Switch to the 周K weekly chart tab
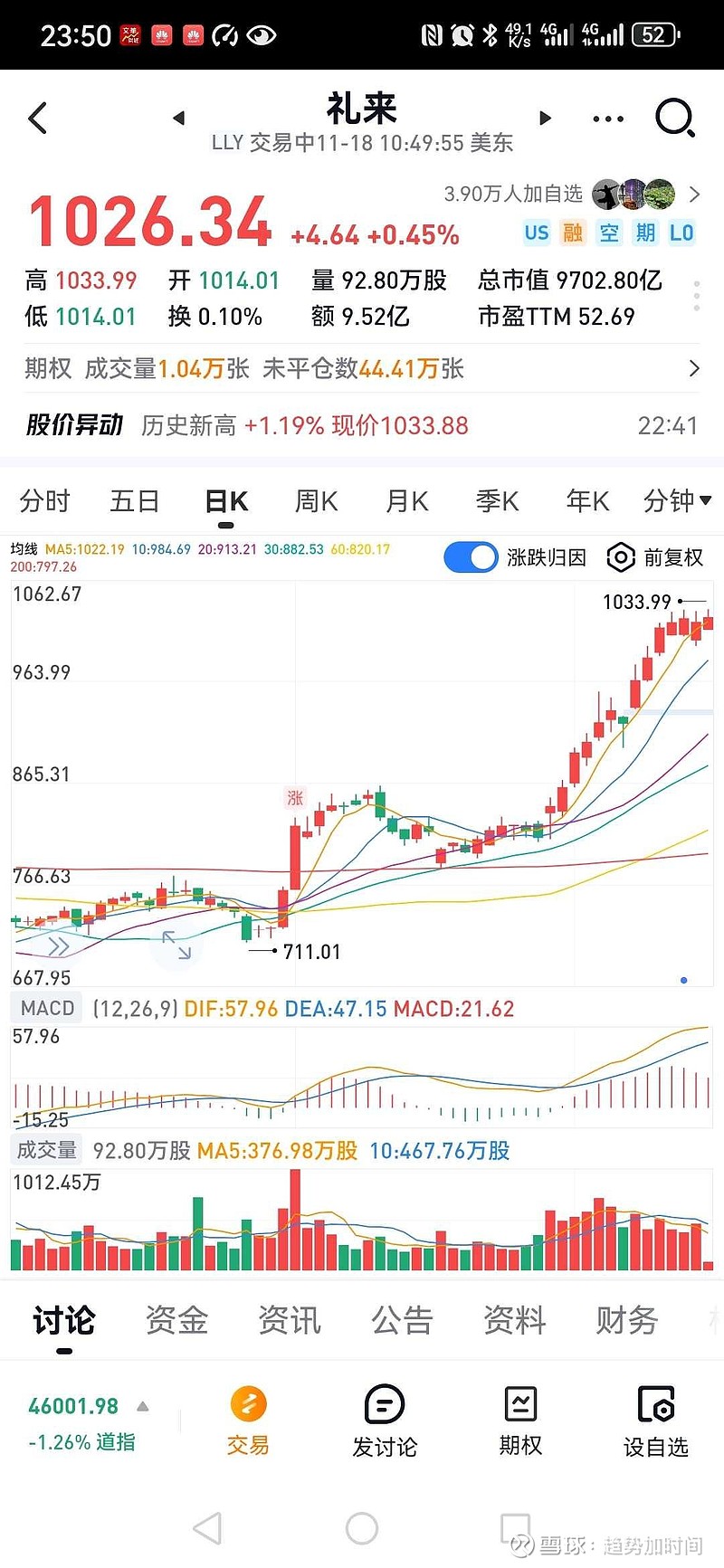 pos(315,500)
